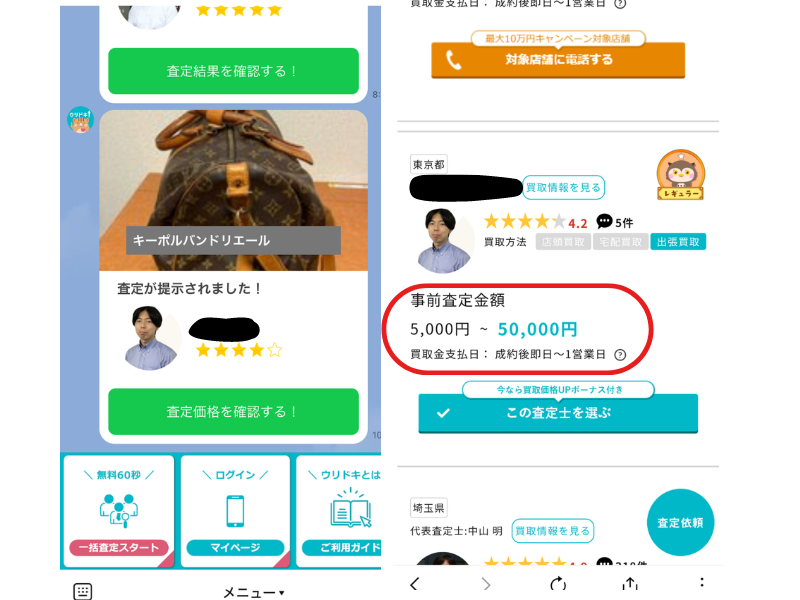This screenshot has width=800, height=600.
Task: Open the browser overflow menu
Action: click(x=701, y=583)
